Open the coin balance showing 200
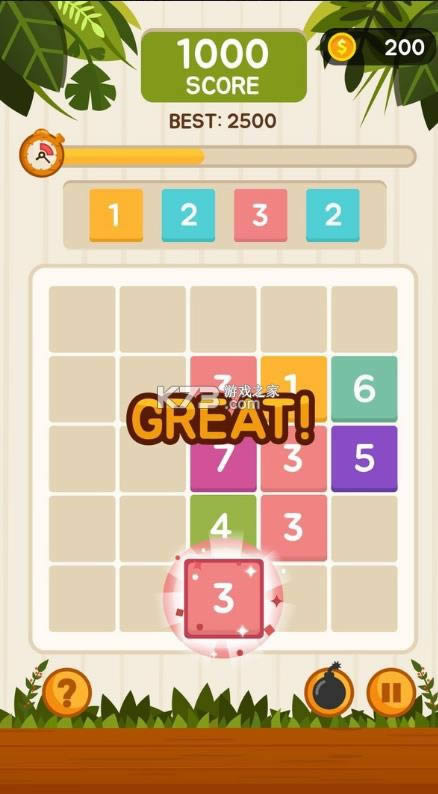This screenshot has height=794, width=438. pyautogui.click(x=378, y=47)
